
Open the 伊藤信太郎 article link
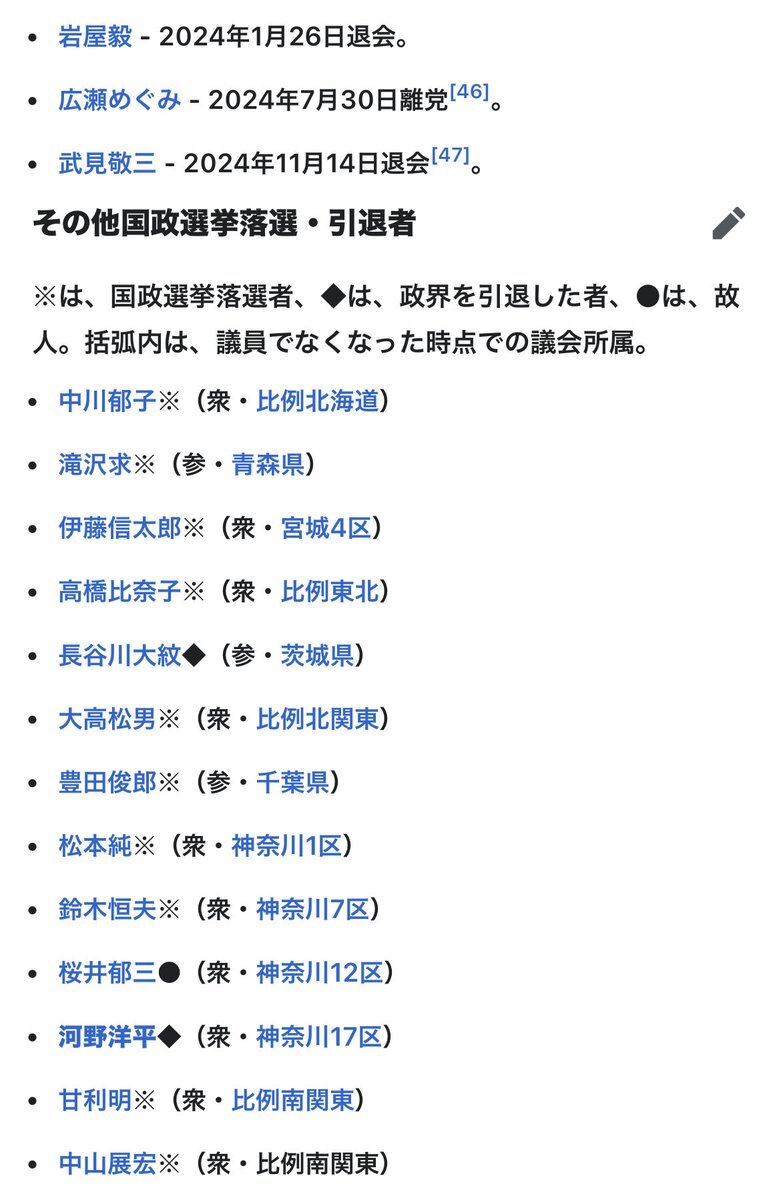tap(120, 528)
